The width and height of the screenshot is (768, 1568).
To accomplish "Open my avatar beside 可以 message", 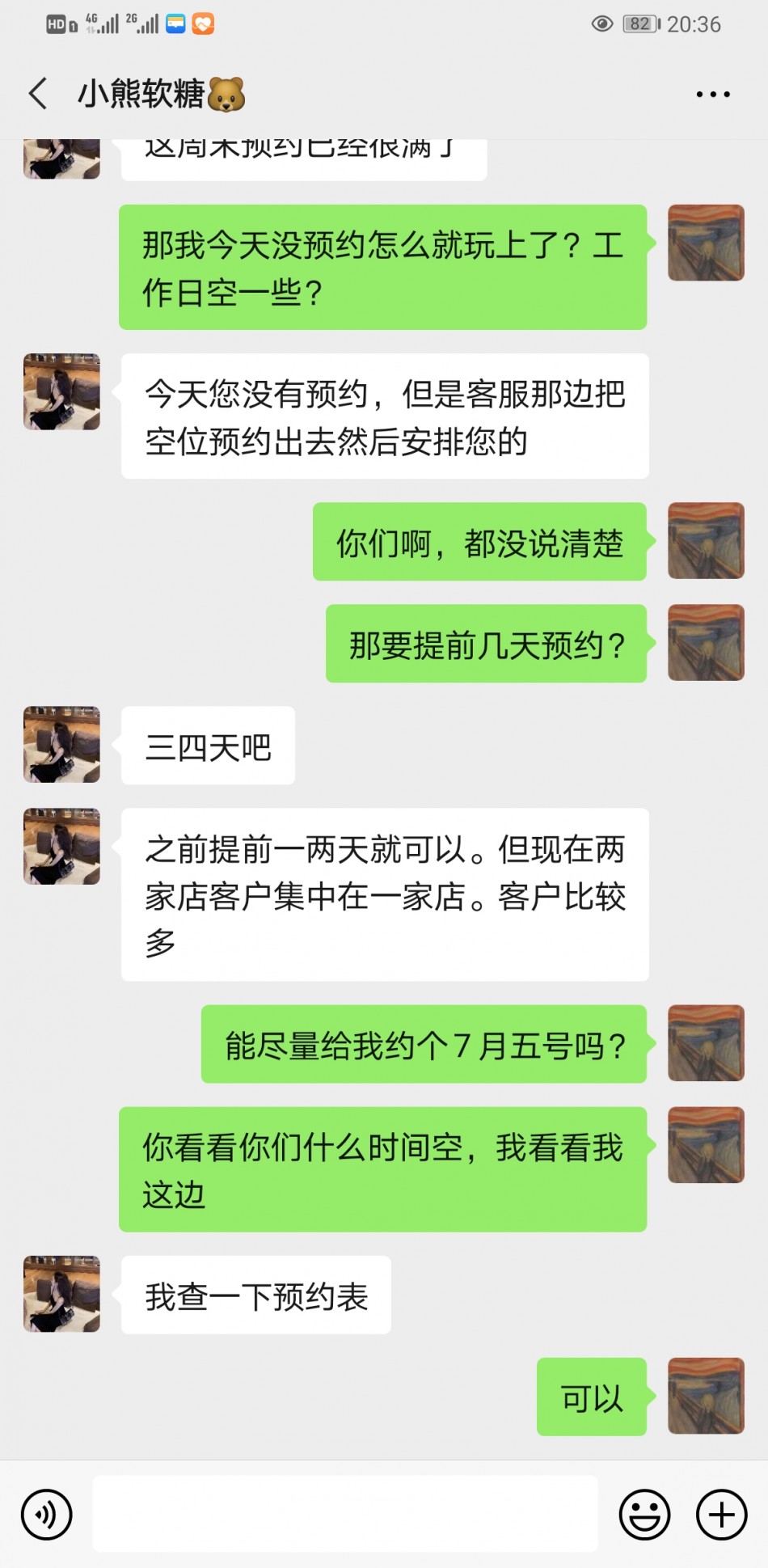I will click(706, 1396).
